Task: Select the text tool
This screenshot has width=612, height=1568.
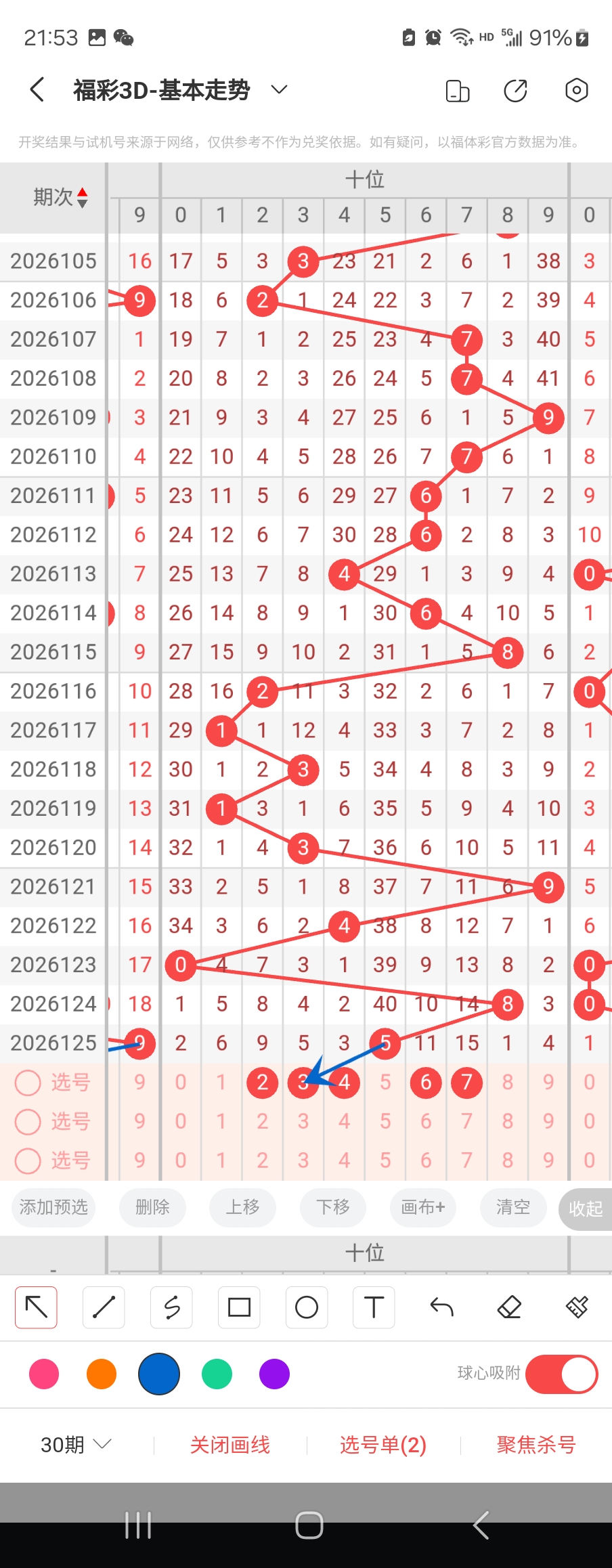Action: tap(374, 1307)
